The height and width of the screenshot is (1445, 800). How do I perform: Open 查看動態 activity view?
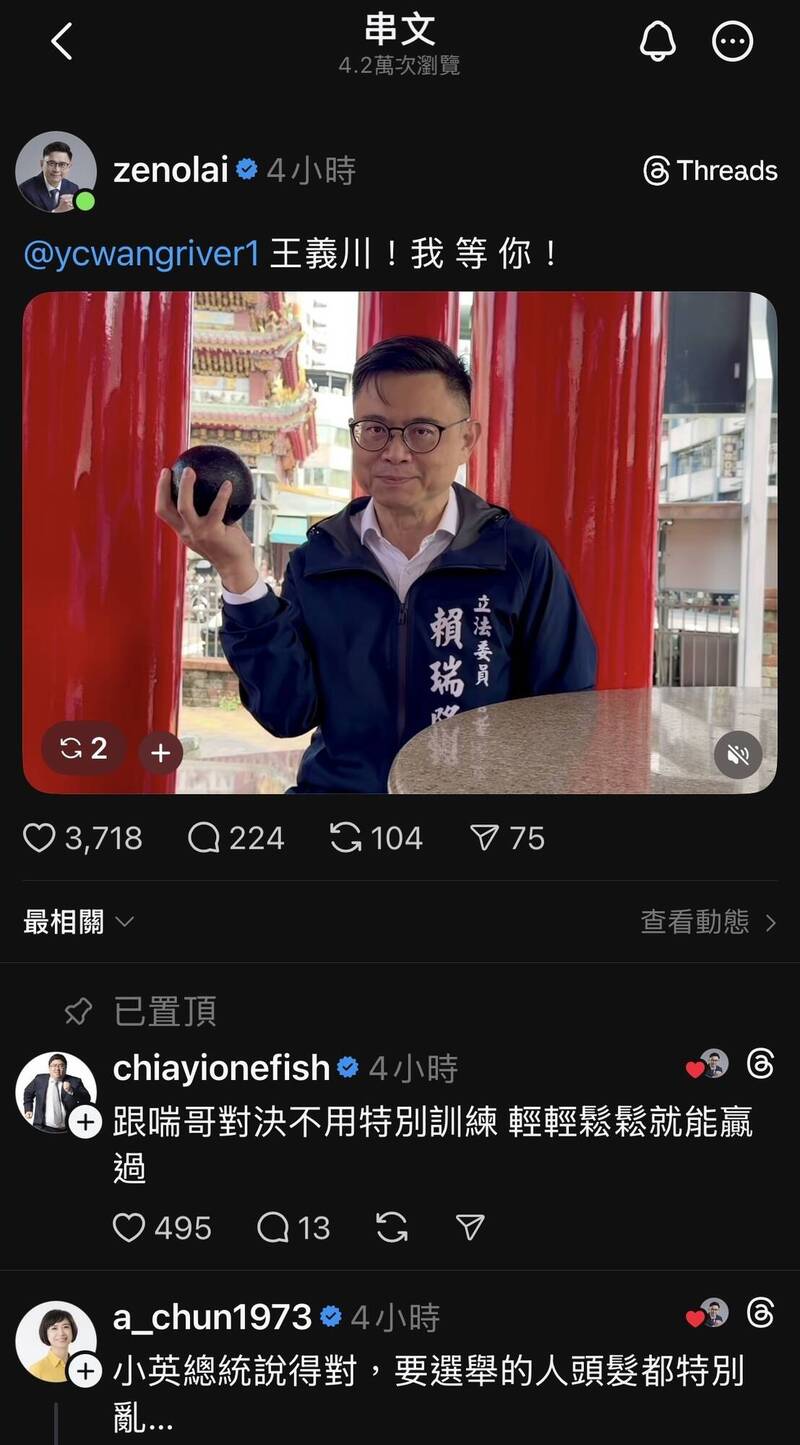click(708, 922)
